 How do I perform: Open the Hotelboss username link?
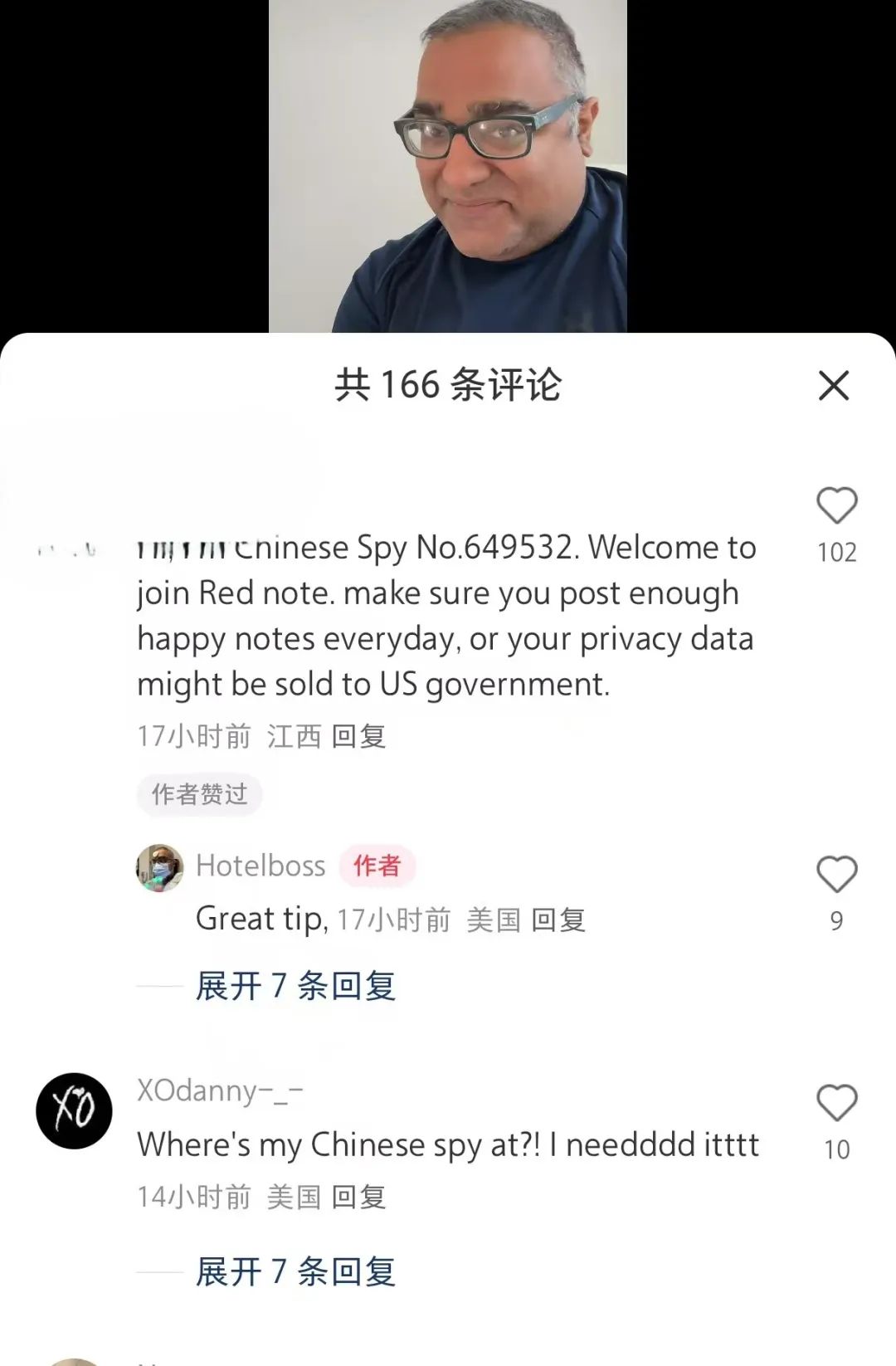[x=261, y=866]
